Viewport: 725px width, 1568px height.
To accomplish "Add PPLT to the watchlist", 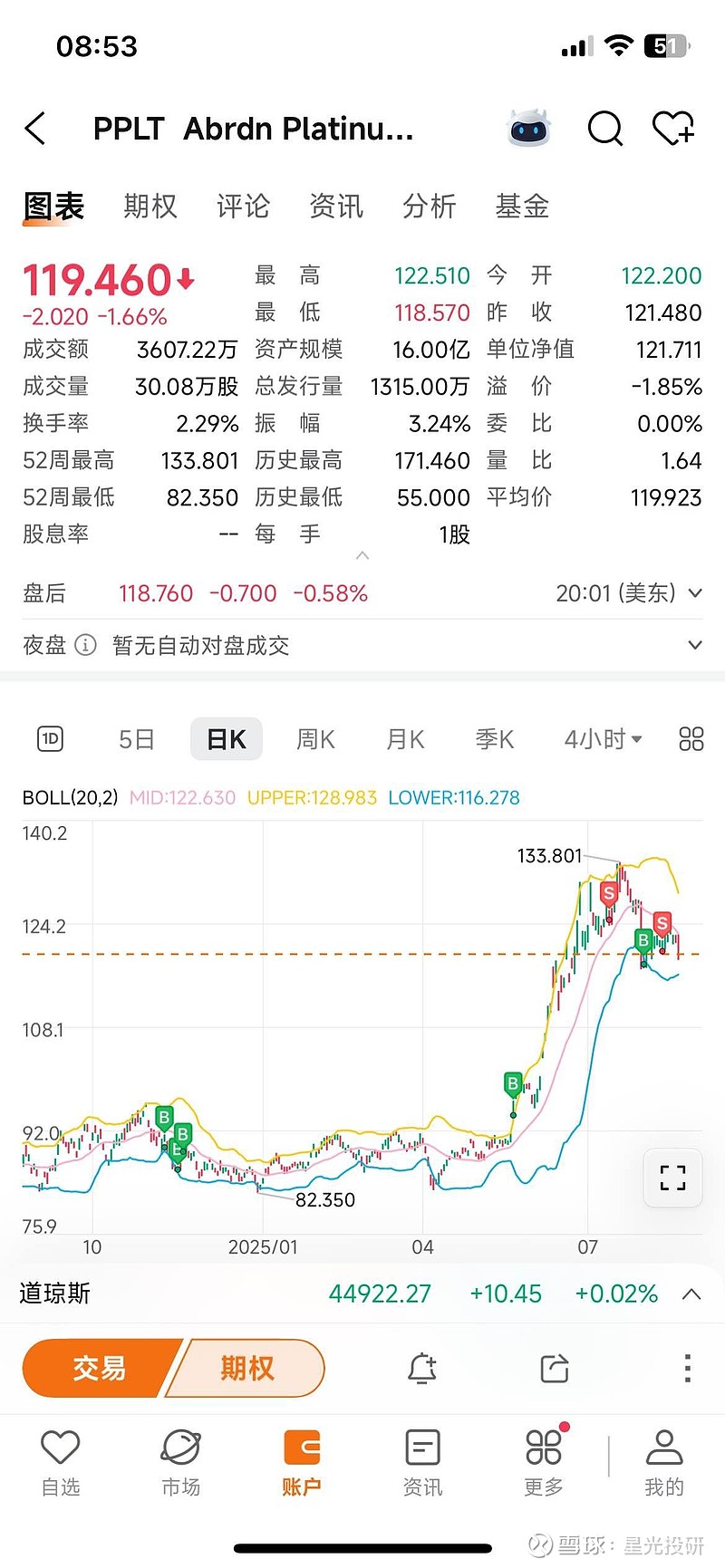I will [x=673, y=129].
